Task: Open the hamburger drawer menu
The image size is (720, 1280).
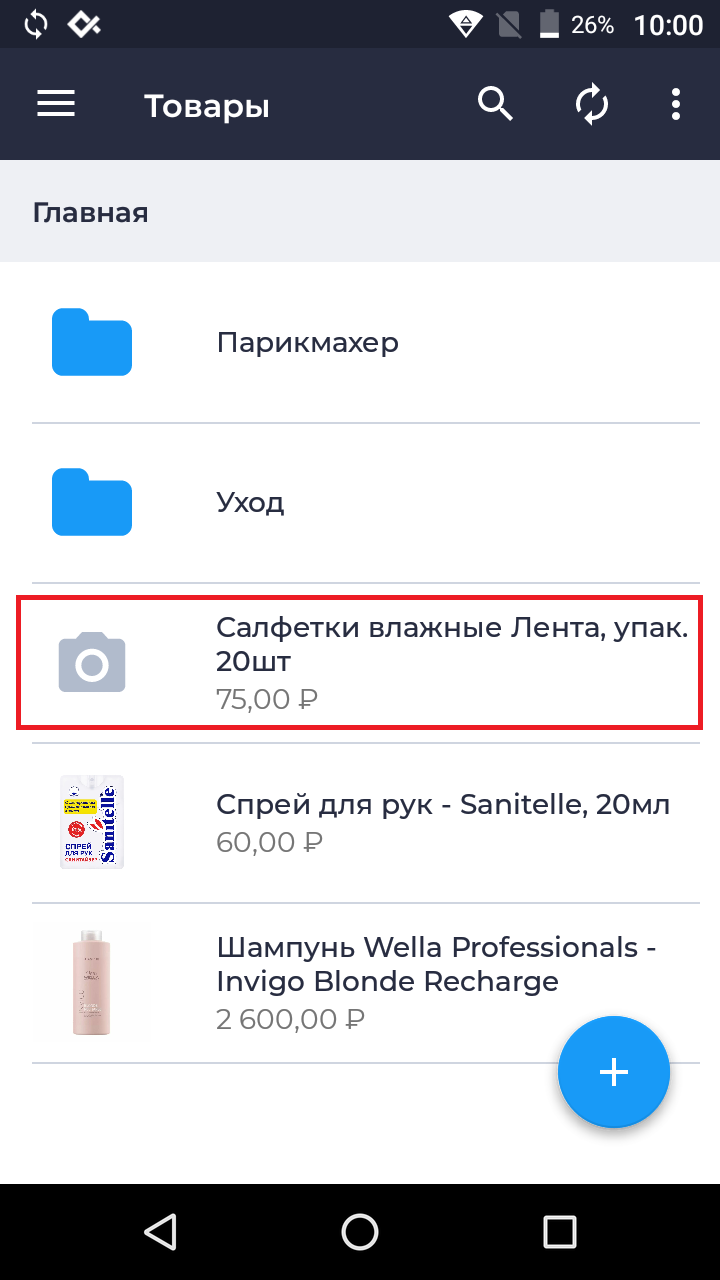Action: pos(56,104)
